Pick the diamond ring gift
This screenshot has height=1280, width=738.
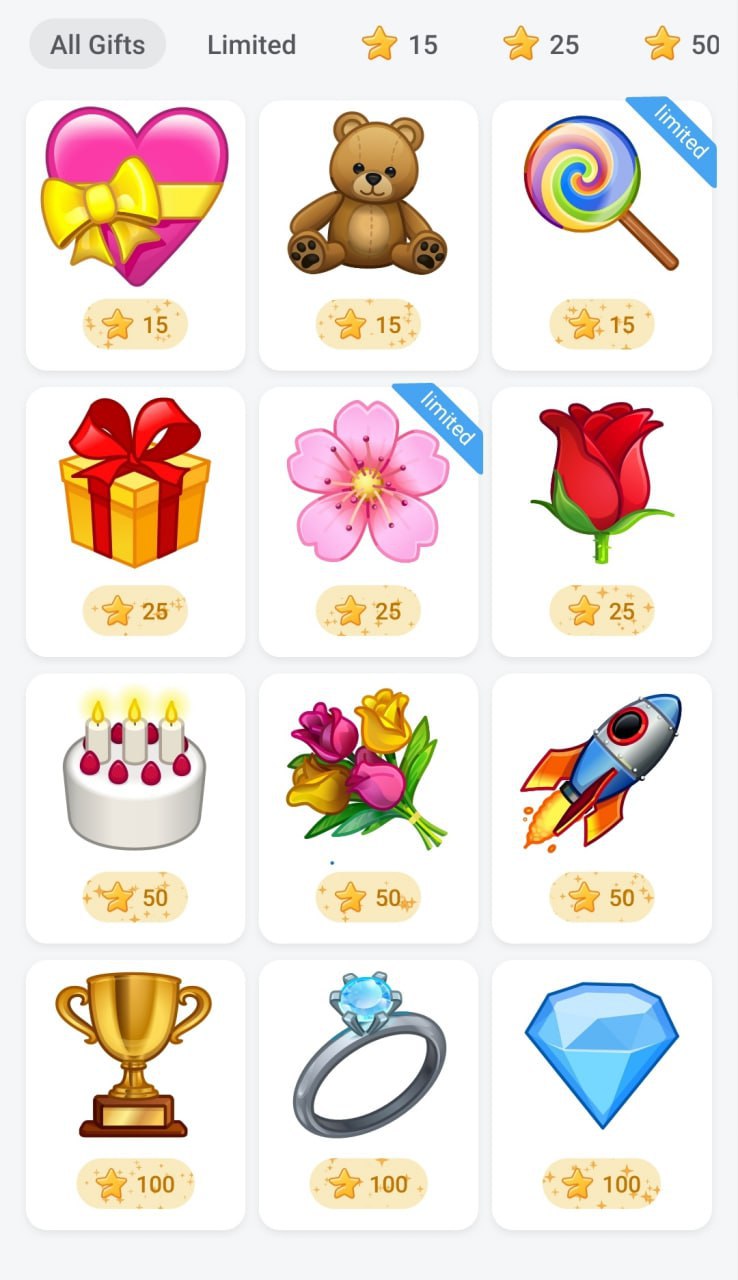click(368, 1094)
